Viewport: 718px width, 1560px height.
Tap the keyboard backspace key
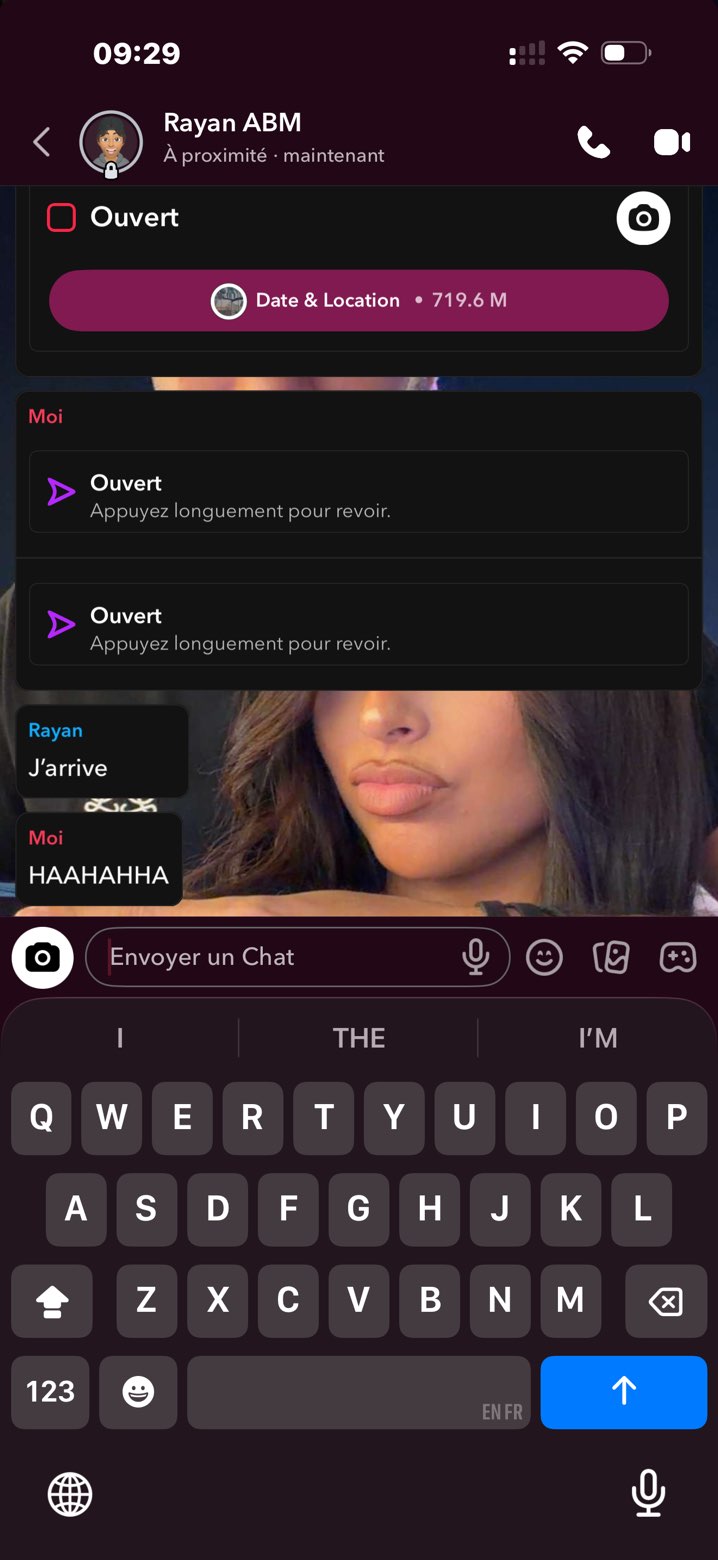(665, 1301)
